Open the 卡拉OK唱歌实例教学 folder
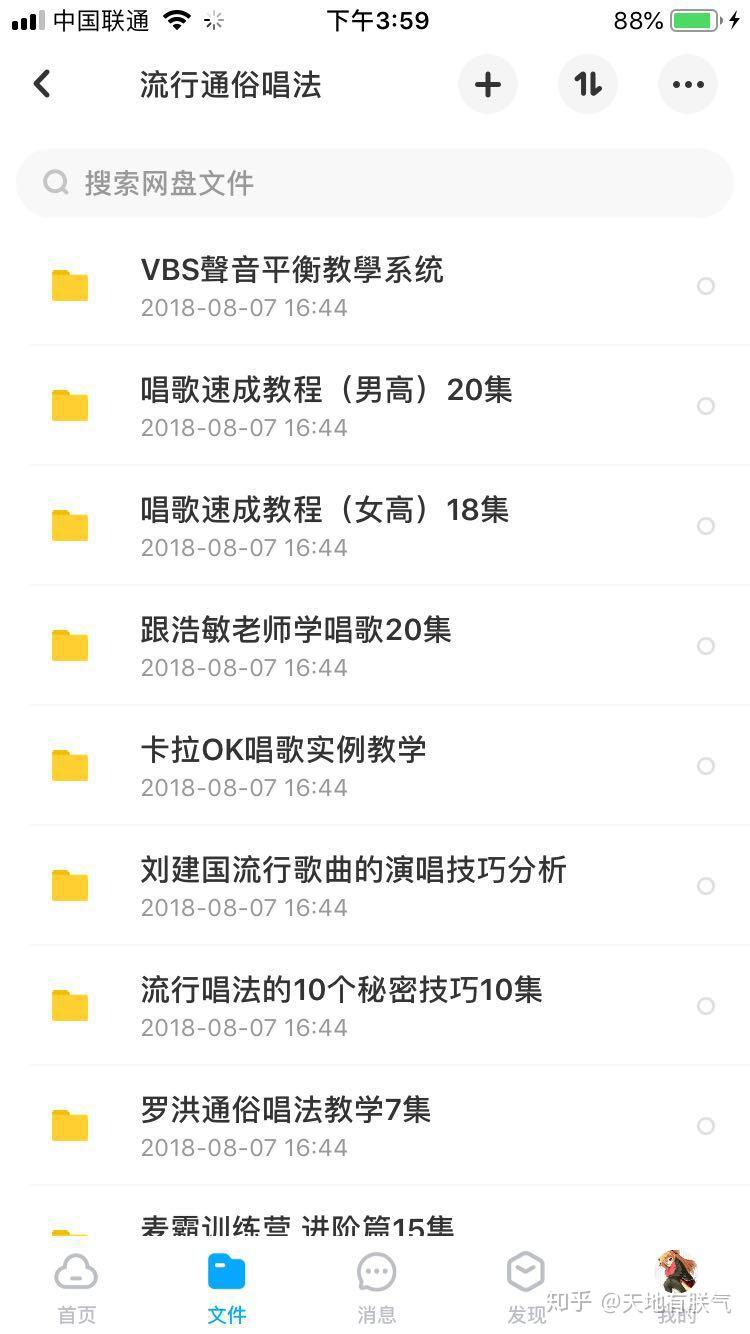 coord(283,765)
